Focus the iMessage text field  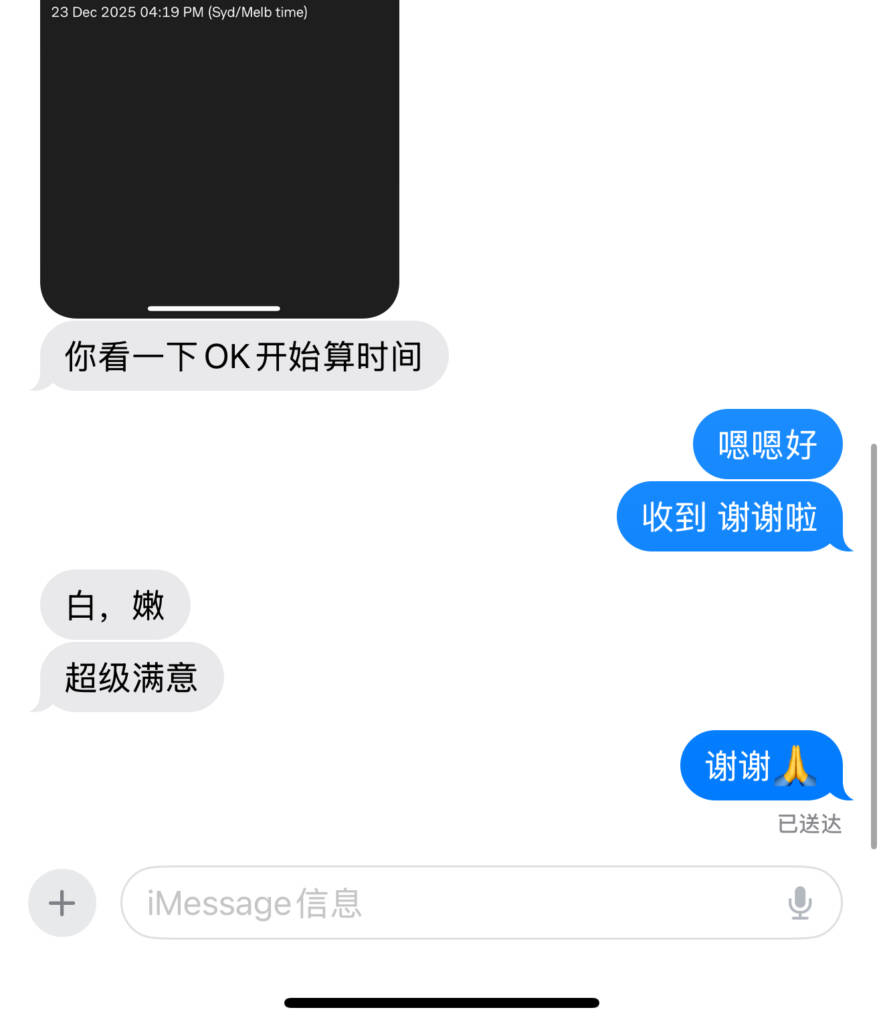pos(450,903)
